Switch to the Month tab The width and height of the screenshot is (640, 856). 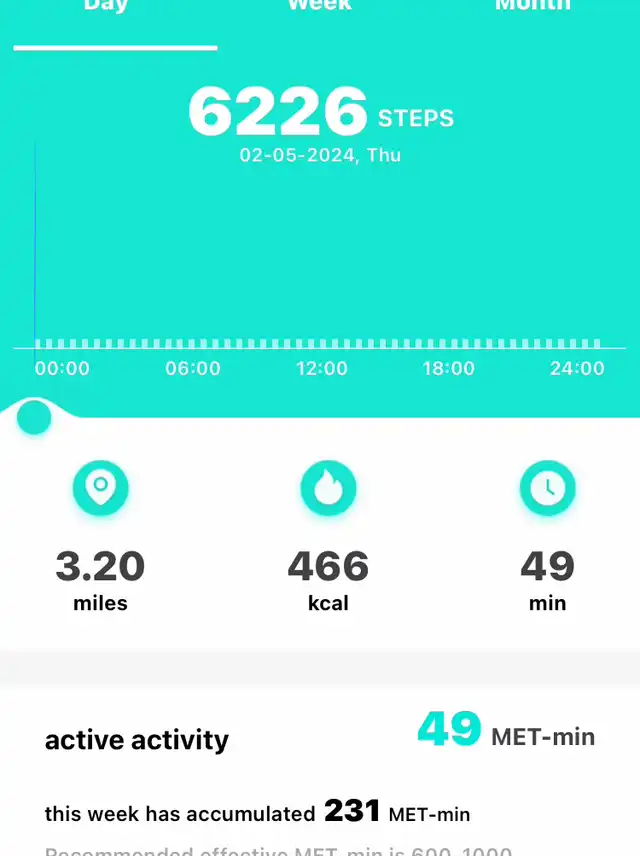(533, 6)
